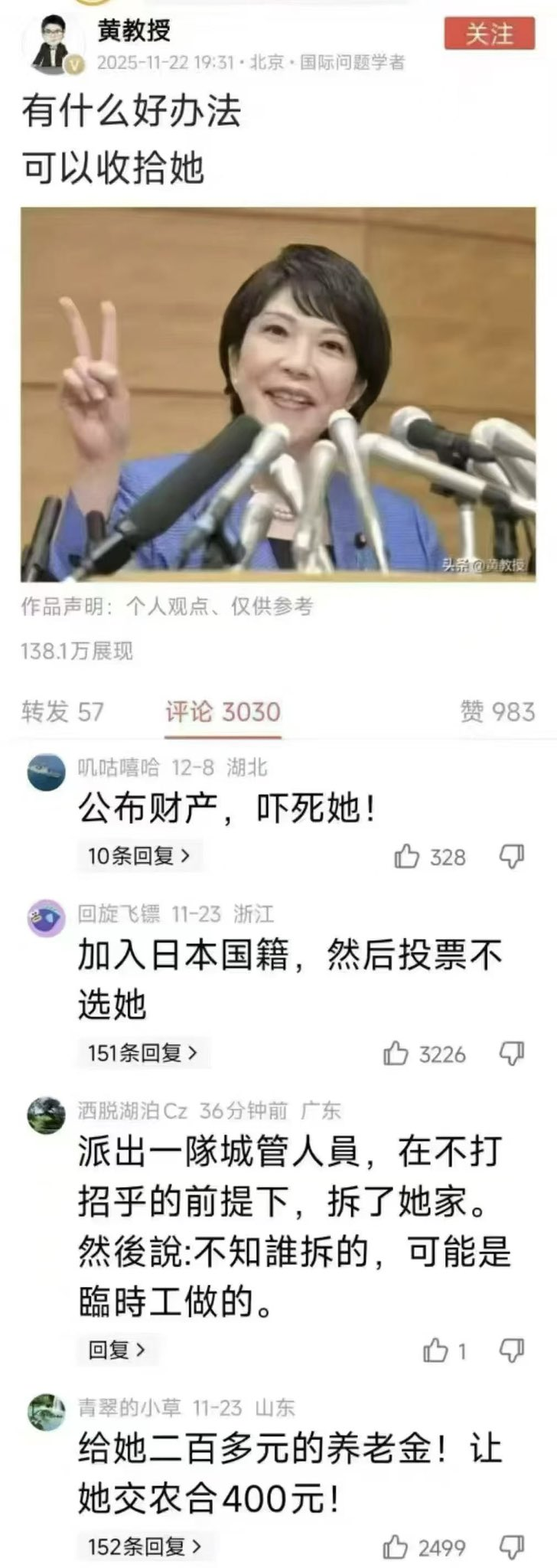This screenshot has width=557, height=1568.
Task: Reply to 洒脱湖泊Cz's comment
Action: (116, 1350)
